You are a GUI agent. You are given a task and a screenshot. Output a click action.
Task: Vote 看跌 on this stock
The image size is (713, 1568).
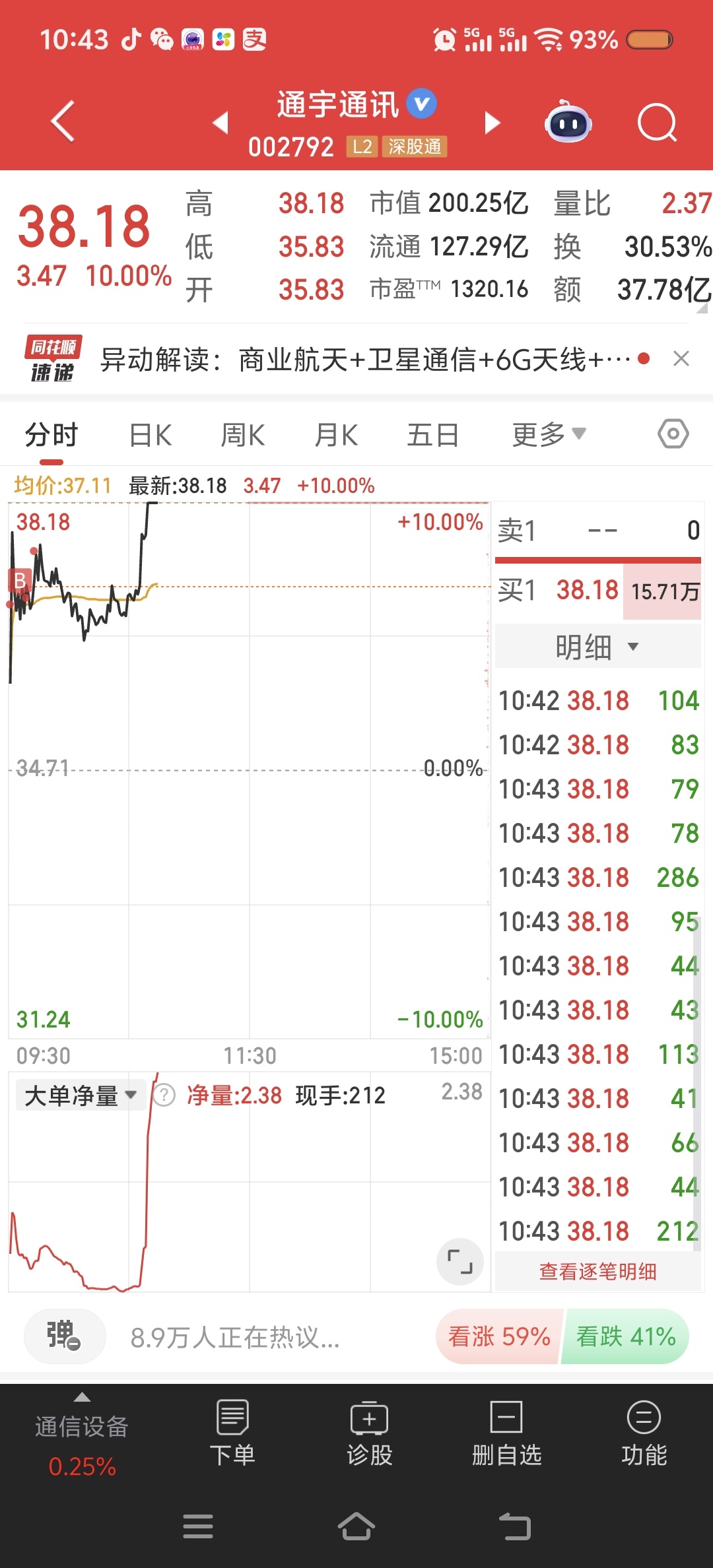(x=625, y=1337)
